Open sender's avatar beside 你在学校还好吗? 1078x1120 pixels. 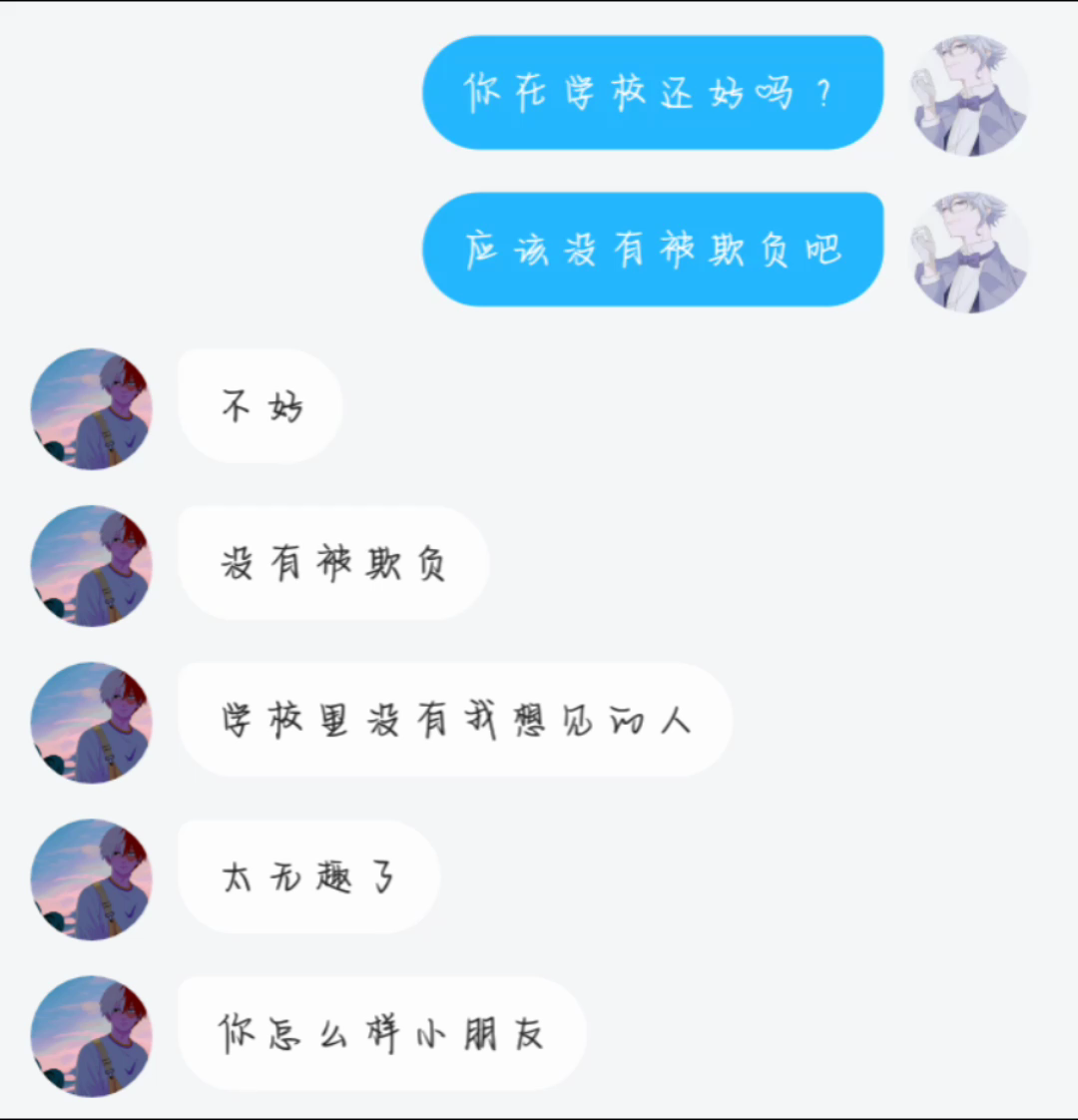tap(969, 95)
